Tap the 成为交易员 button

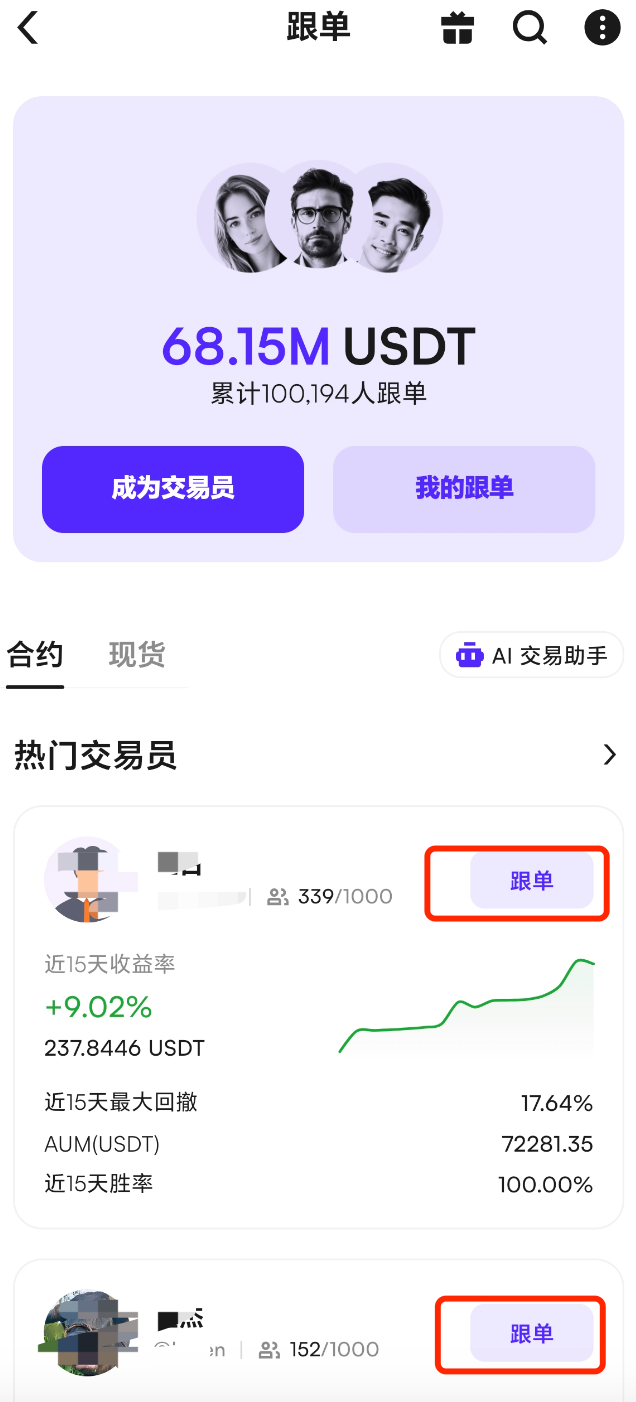click(173, 489)
